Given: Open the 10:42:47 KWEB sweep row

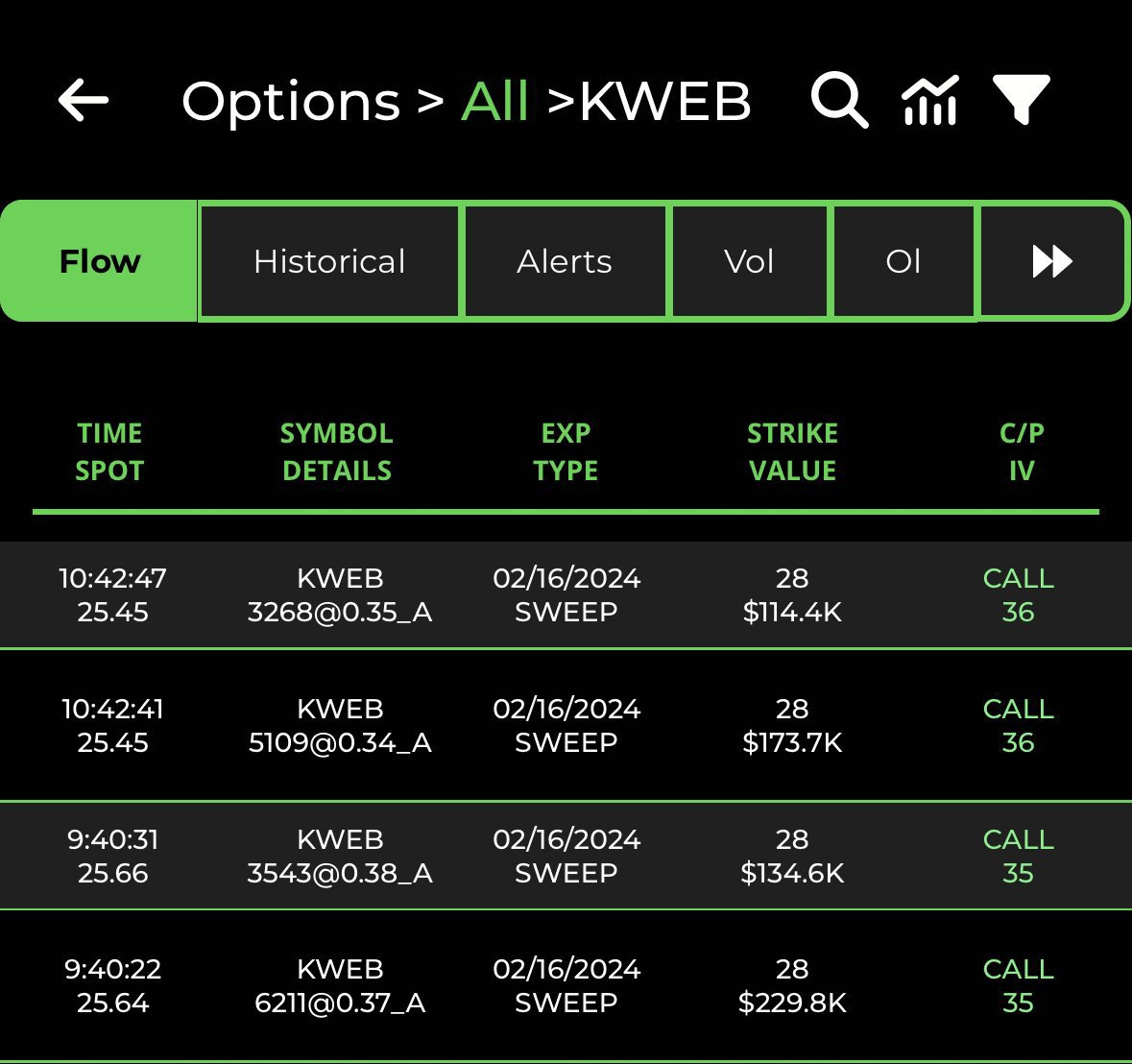Looking at the screenshot, I should click(566, 595).
